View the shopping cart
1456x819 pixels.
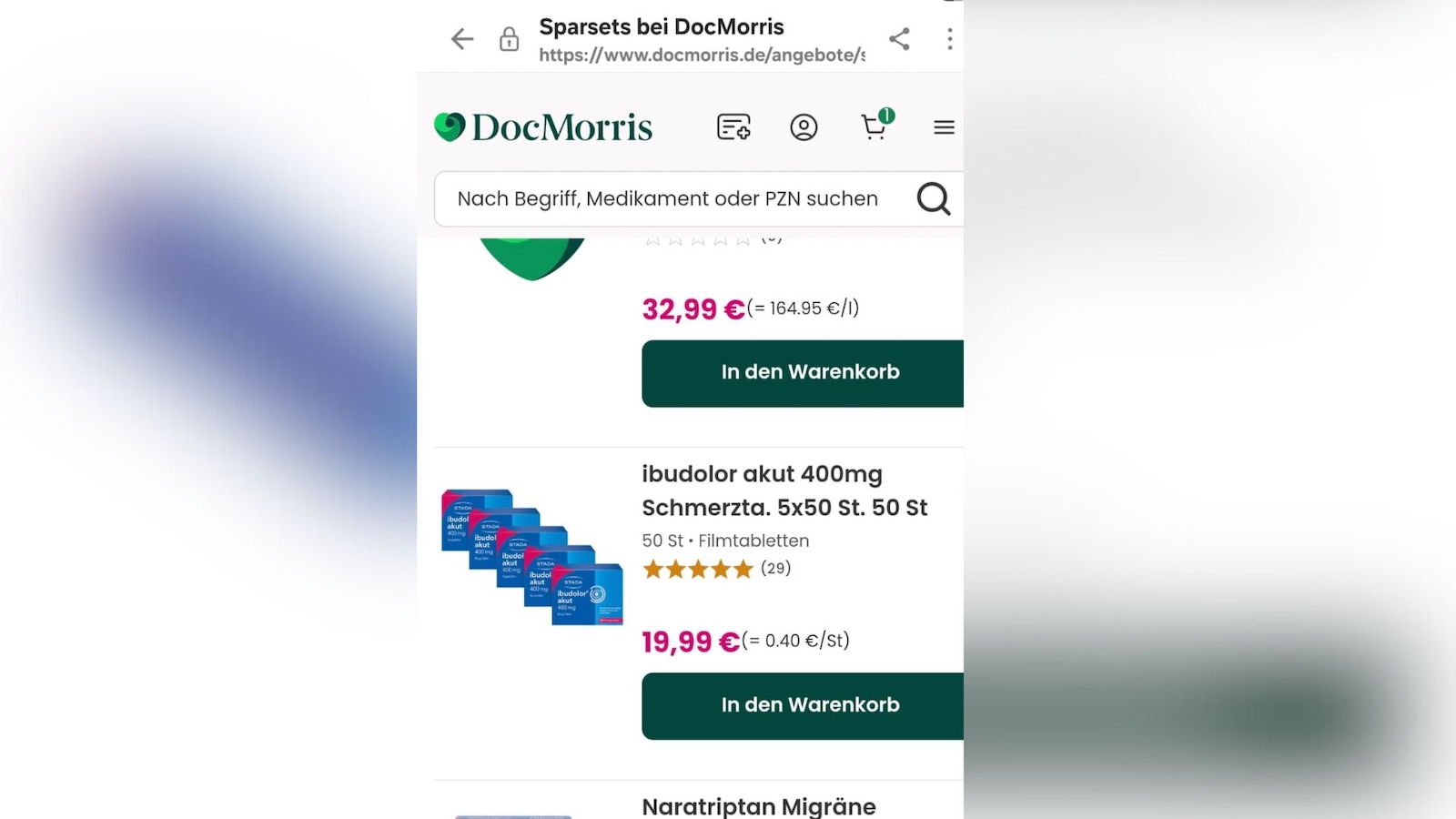(875, 127)
